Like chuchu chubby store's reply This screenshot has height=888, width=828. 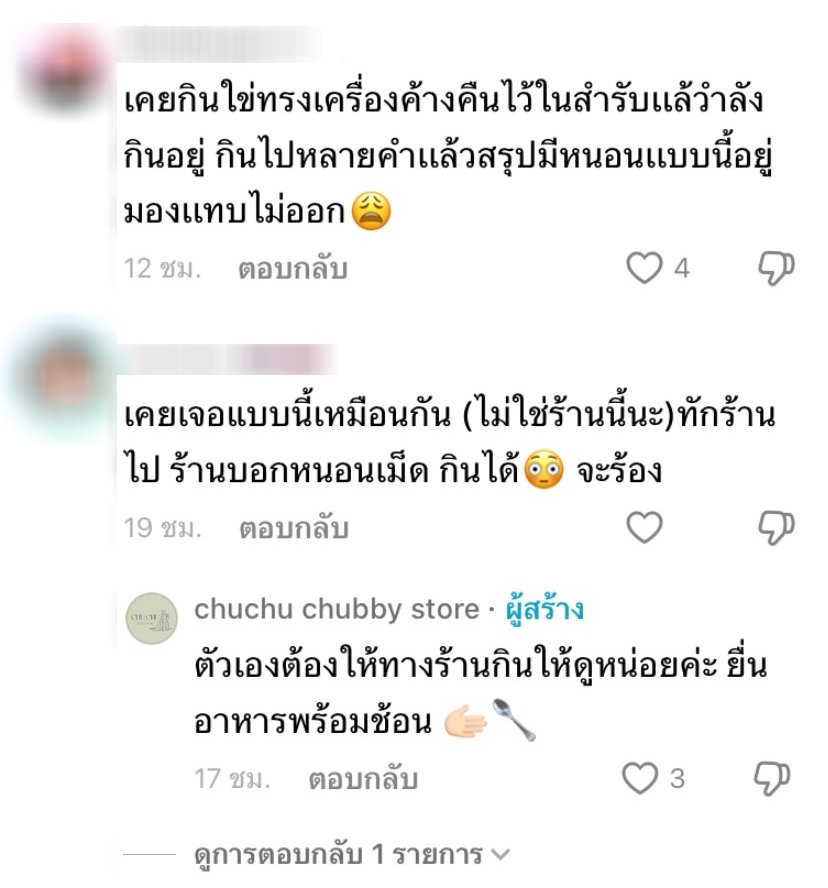pyautogui.click(x=640, y=778)
